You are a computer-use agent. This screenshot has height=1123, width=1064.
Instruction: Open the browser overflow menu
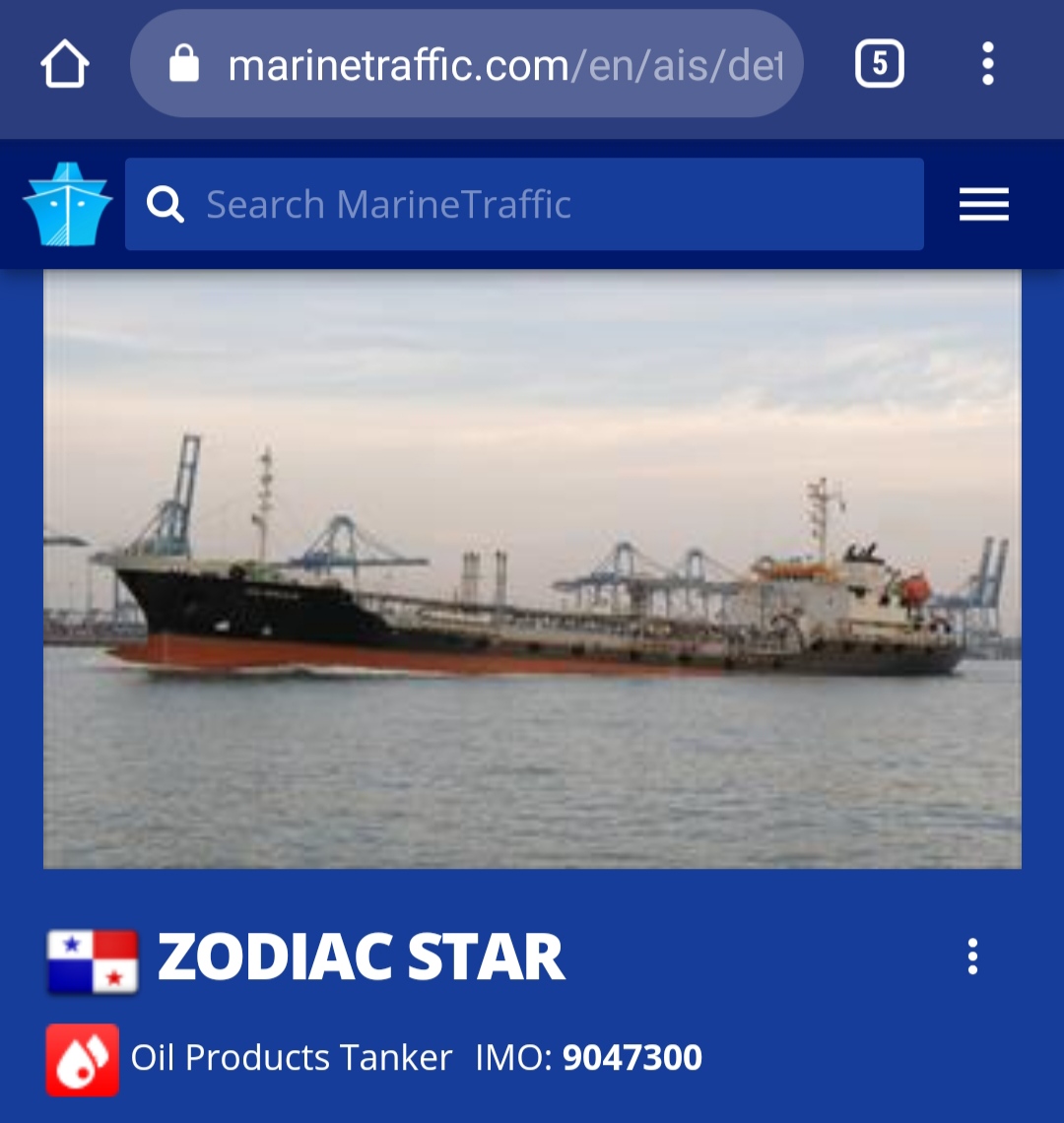987,65
